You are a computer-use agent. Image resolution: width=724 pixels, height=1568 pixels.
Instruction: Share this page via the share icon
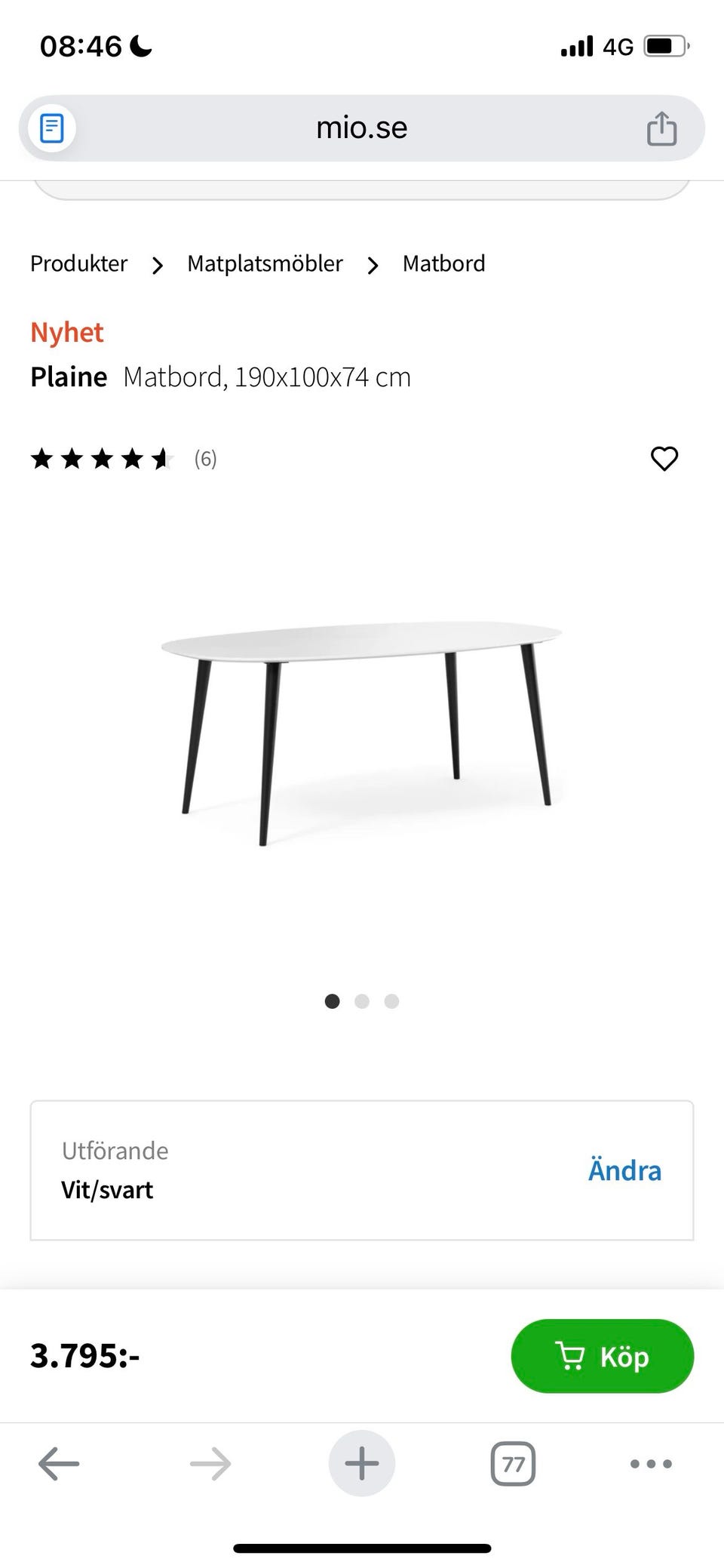661,128
